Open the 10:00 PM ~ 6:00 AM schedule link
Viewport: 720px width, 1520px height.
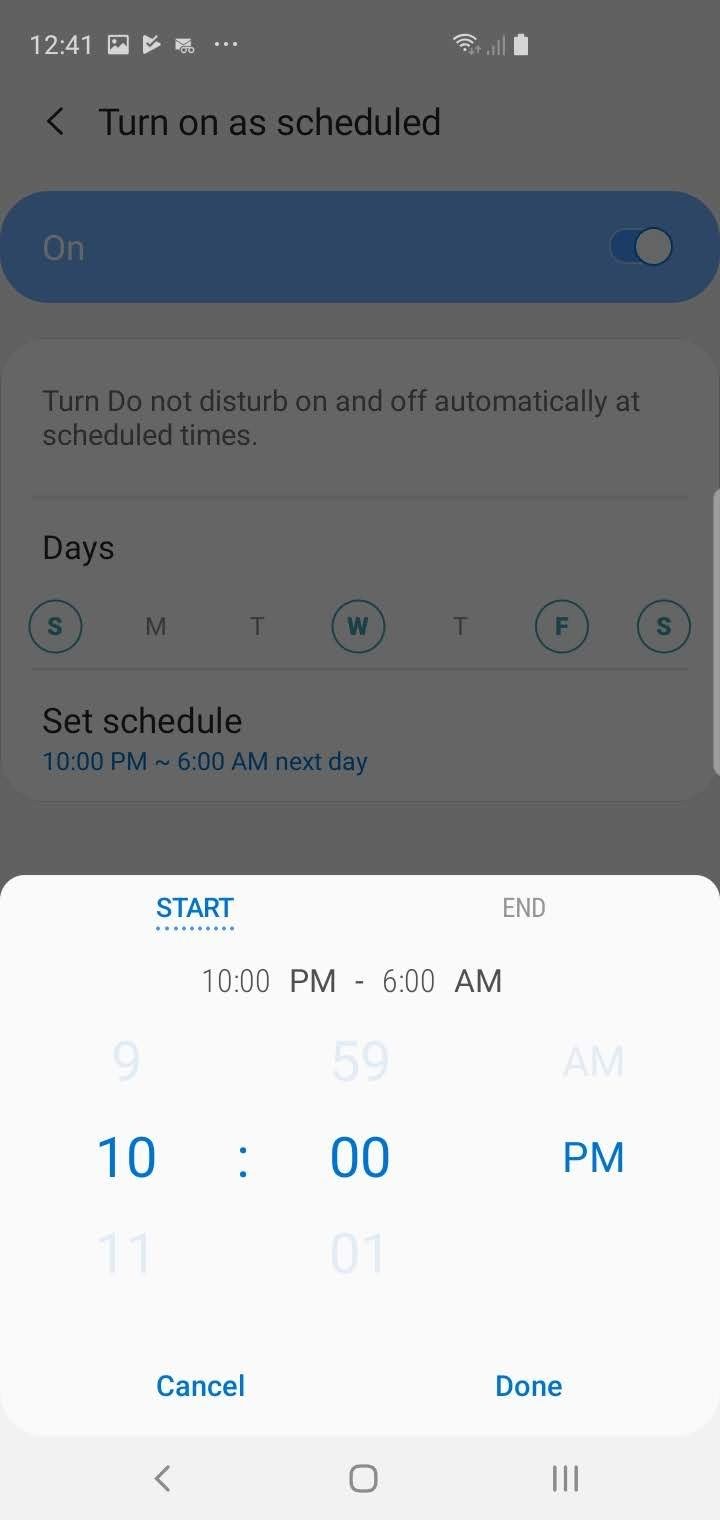pos(204,761)
